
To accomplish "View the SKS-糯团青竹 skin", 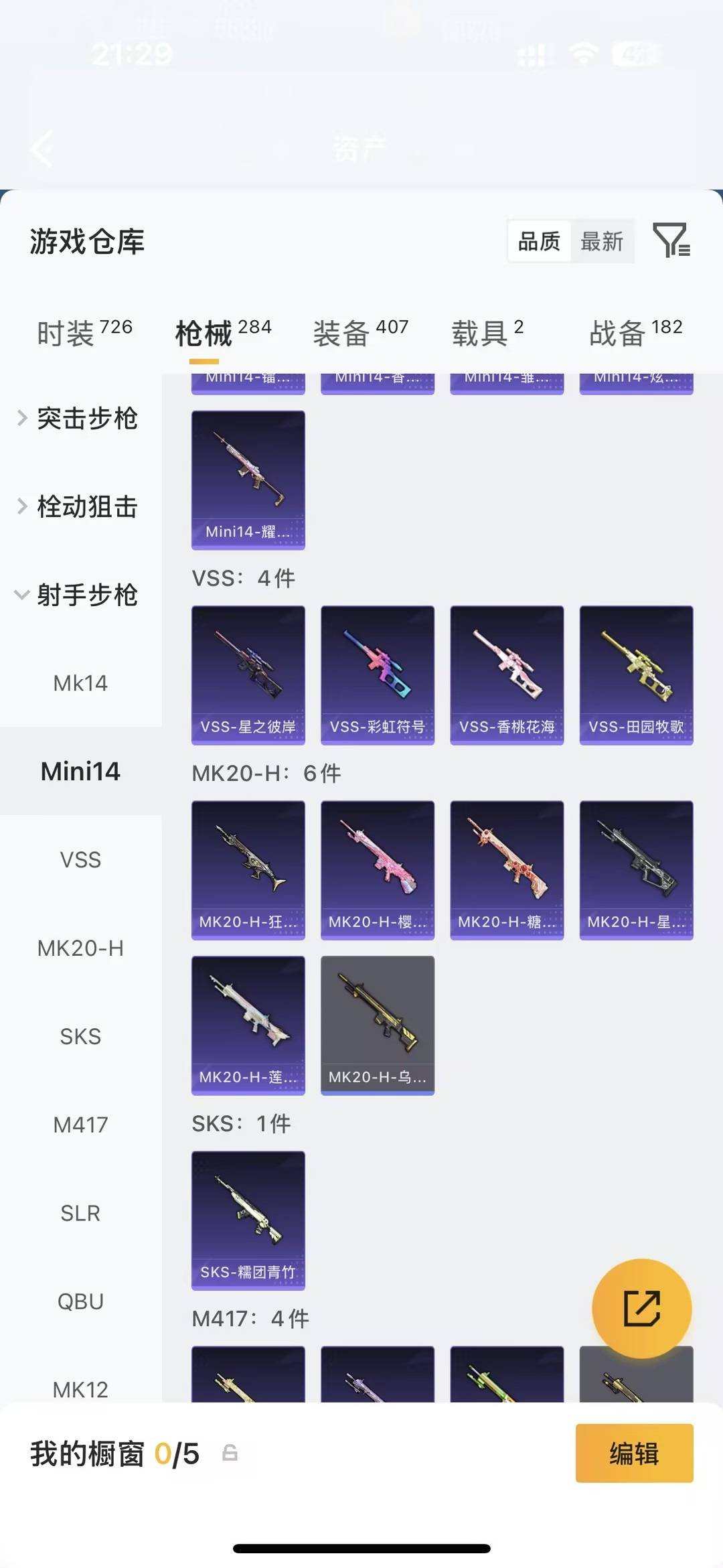I will 248,1220.
